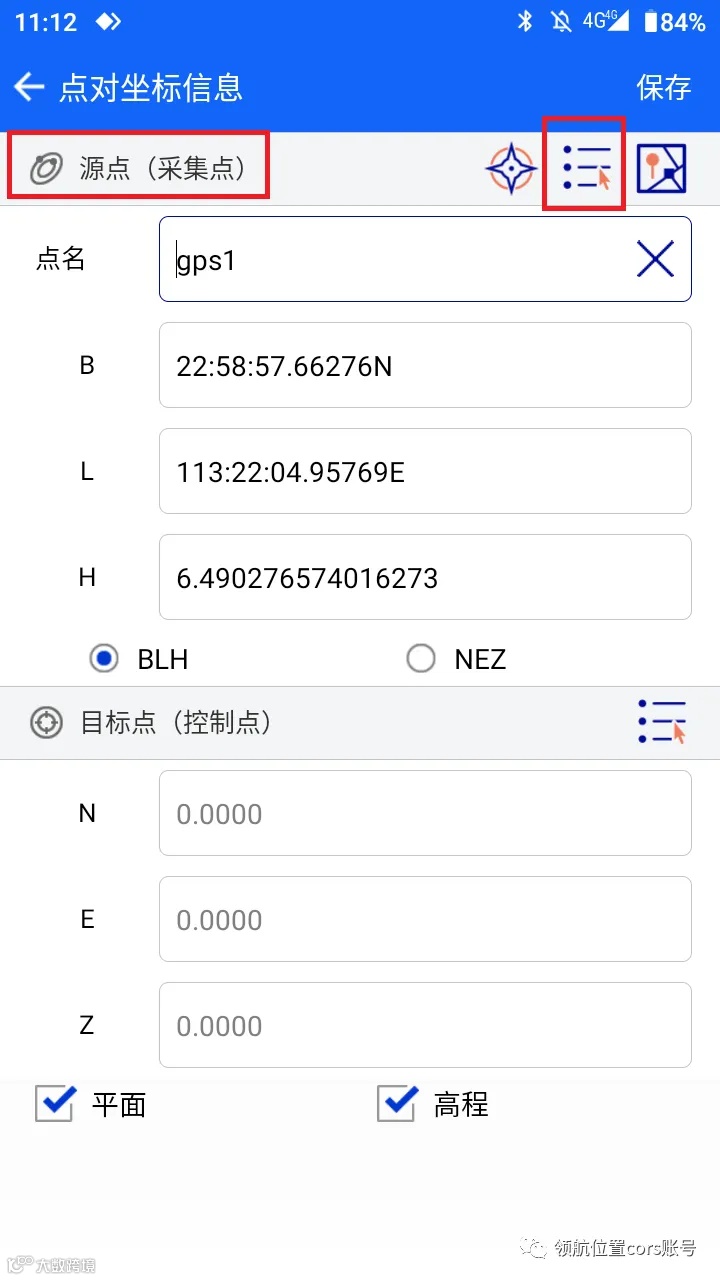Edit the 点名 field containing gps1
The image size is (720, 1280).
click(x=400, y=260)
